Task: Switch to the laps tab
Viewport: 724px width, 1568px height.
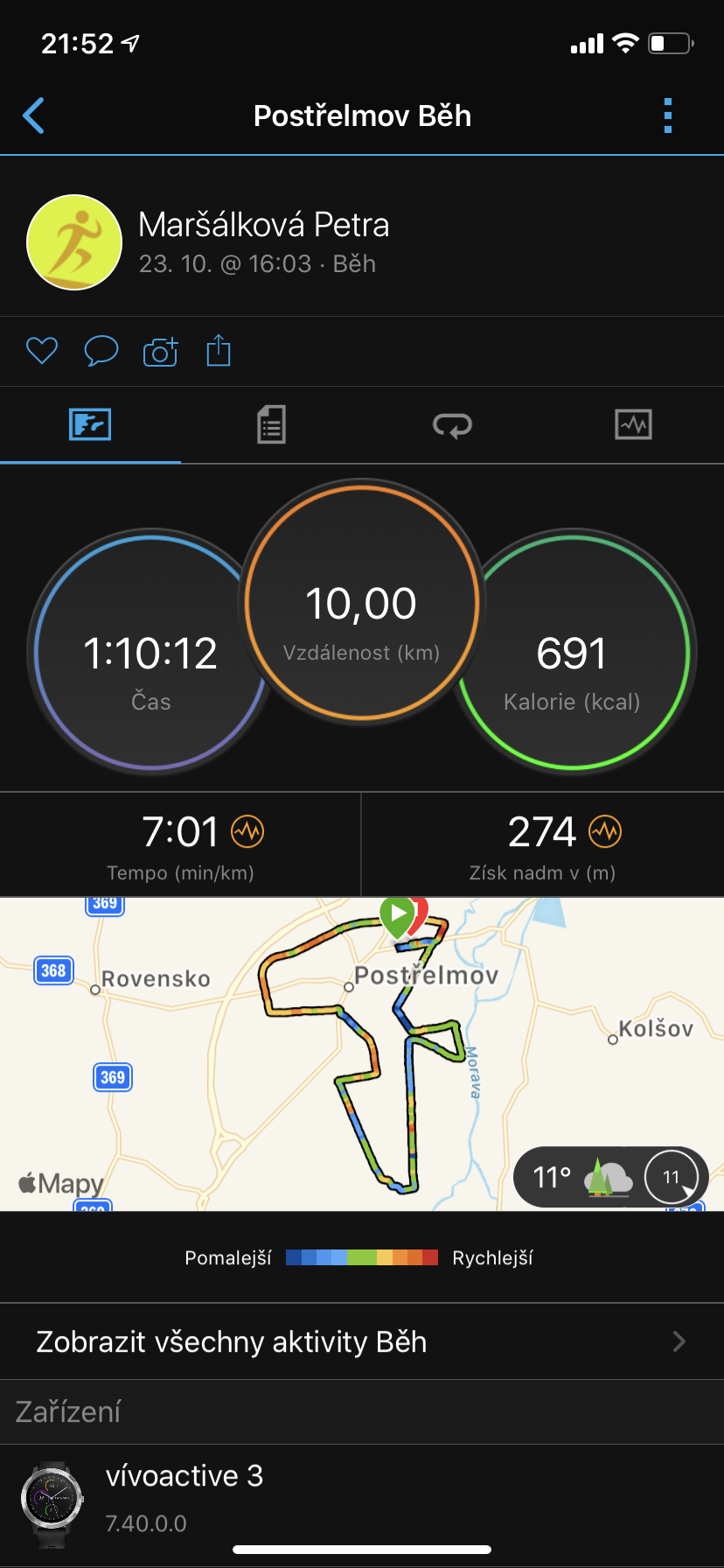Action: (x=453, y=425)
